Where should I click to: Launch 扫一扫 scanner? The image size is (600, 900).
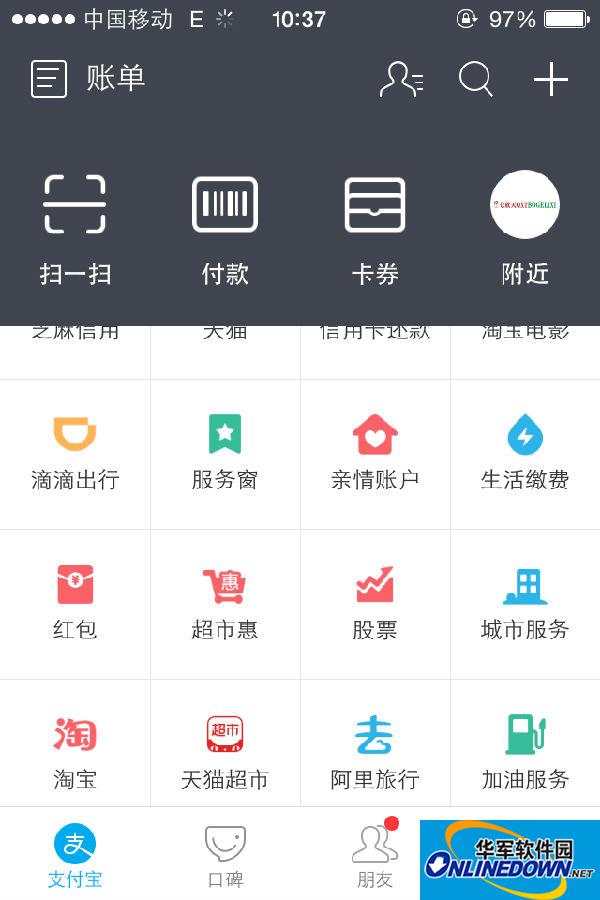tap(75, 228)
